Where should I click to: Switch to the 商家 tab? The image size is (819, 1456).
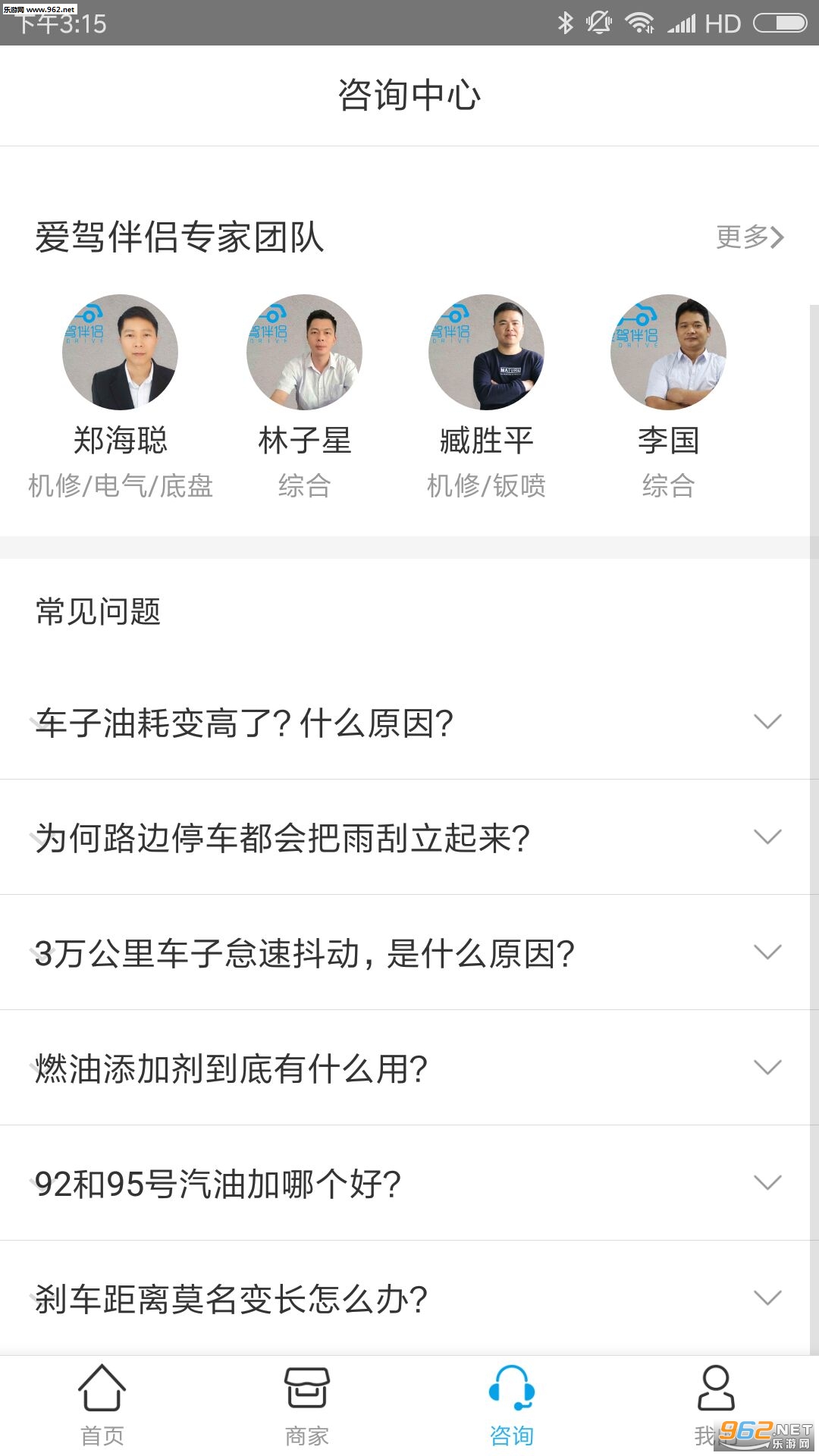point(307,1404)
